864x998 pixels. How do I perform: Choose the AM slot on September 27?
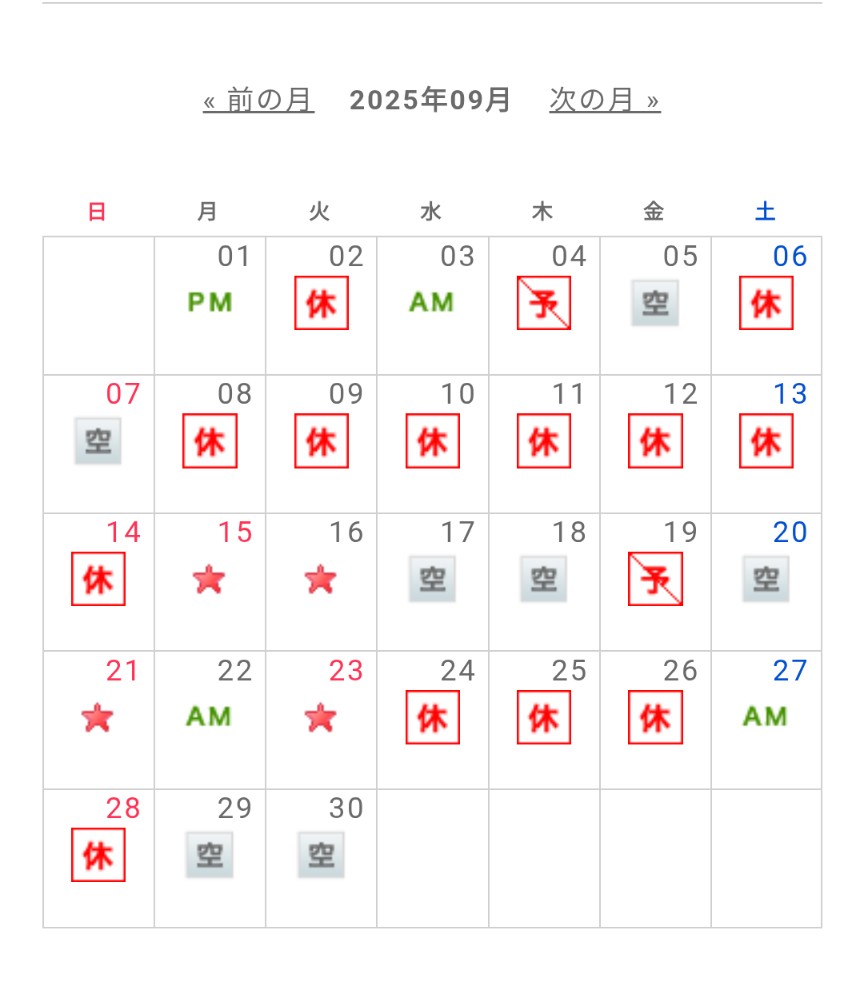[x=766, y=716]
